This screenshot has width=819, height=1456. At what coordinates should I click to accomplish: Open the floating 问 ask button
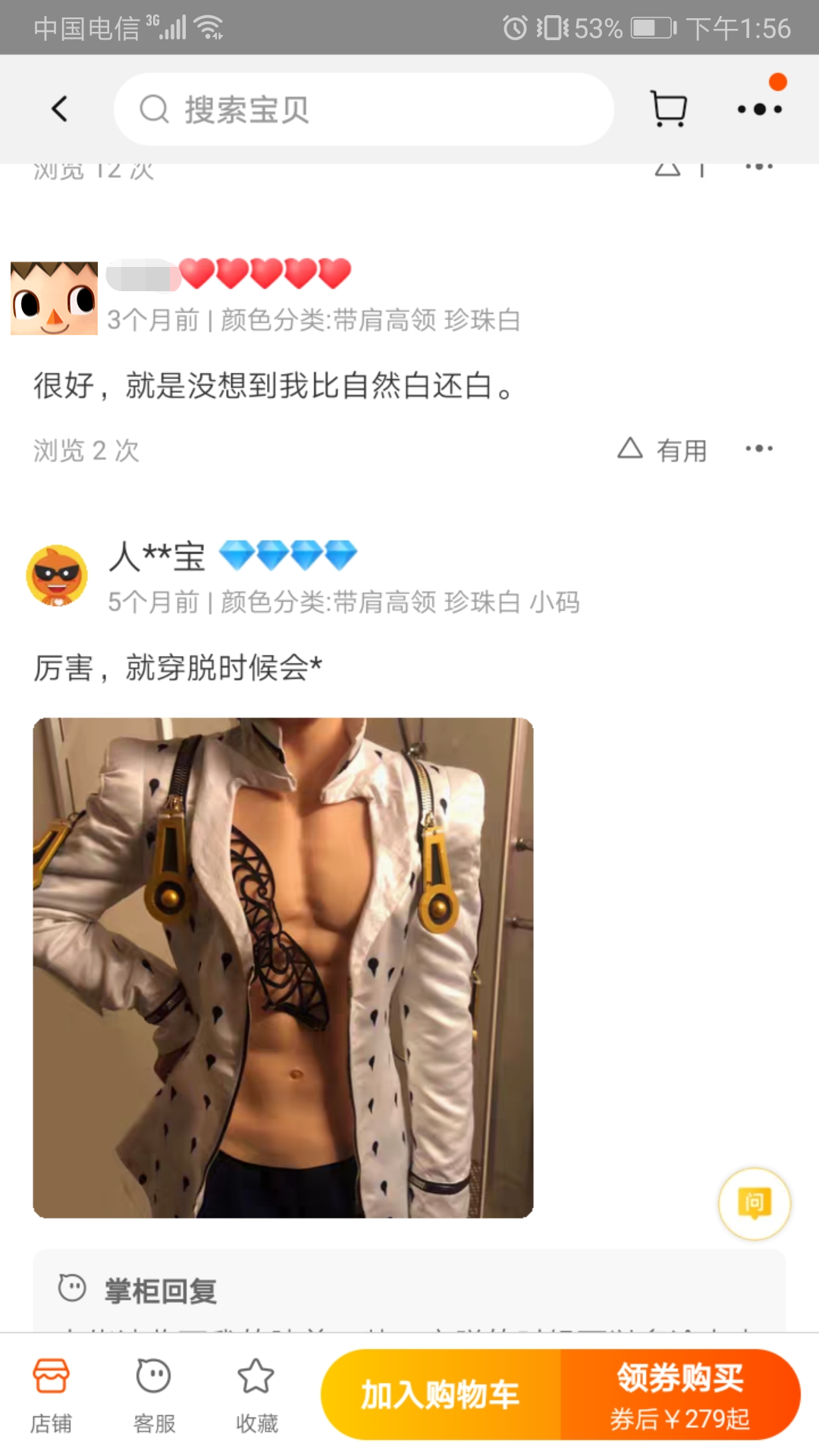[754, 1203]
